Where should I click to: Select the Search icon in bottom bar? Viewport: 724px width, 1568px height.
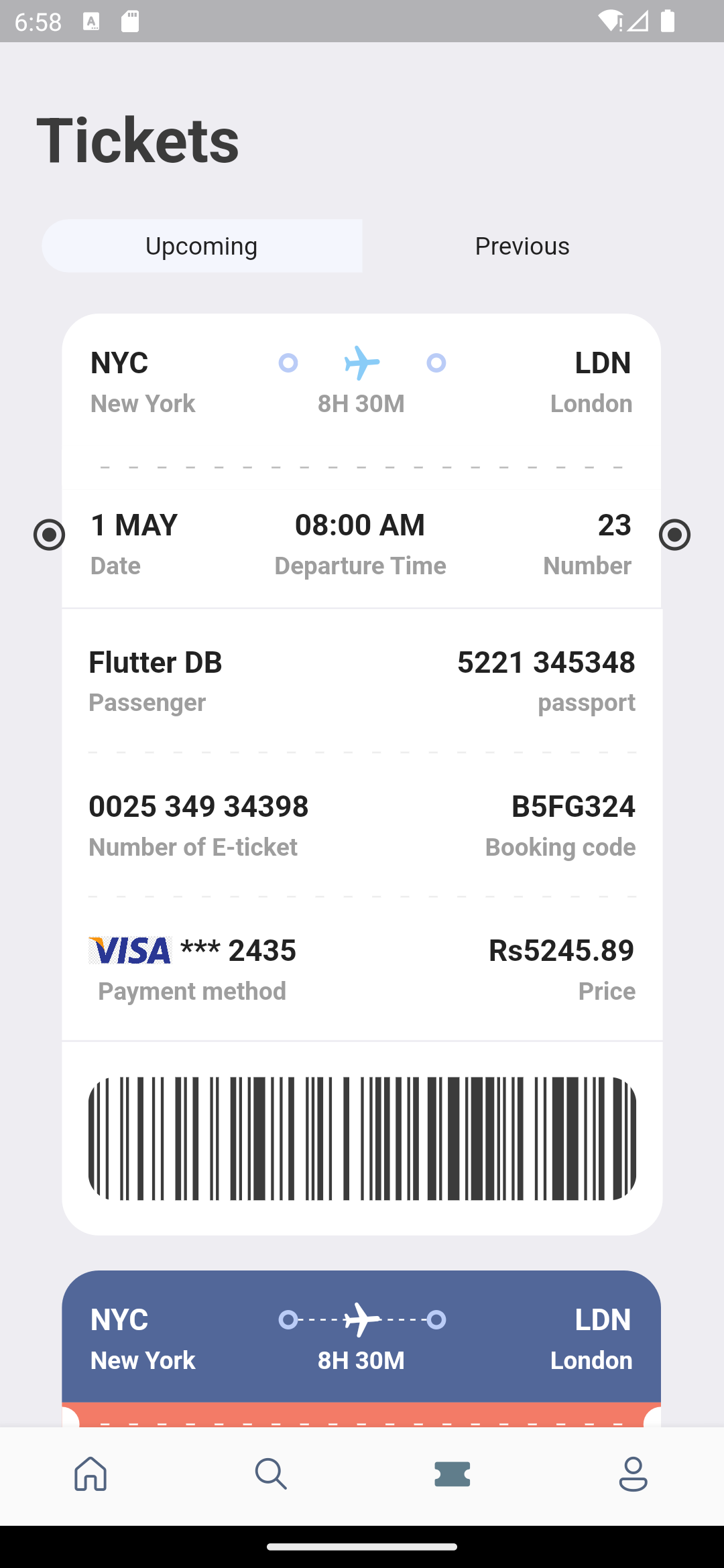(271, 1475)
